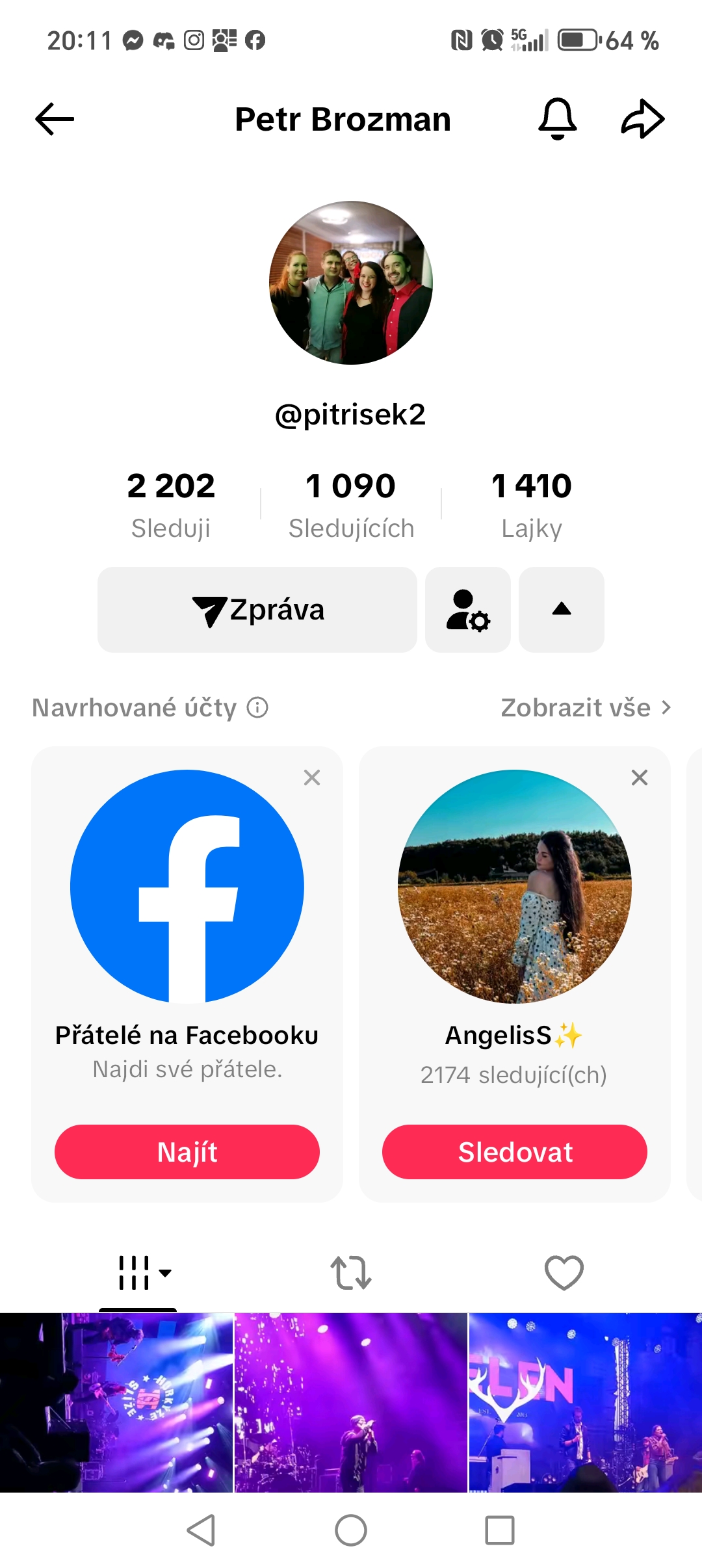View the Sleduji following list
This screenshot has height=1568, width=702.
pyautogui.click(x=171, y=504)
